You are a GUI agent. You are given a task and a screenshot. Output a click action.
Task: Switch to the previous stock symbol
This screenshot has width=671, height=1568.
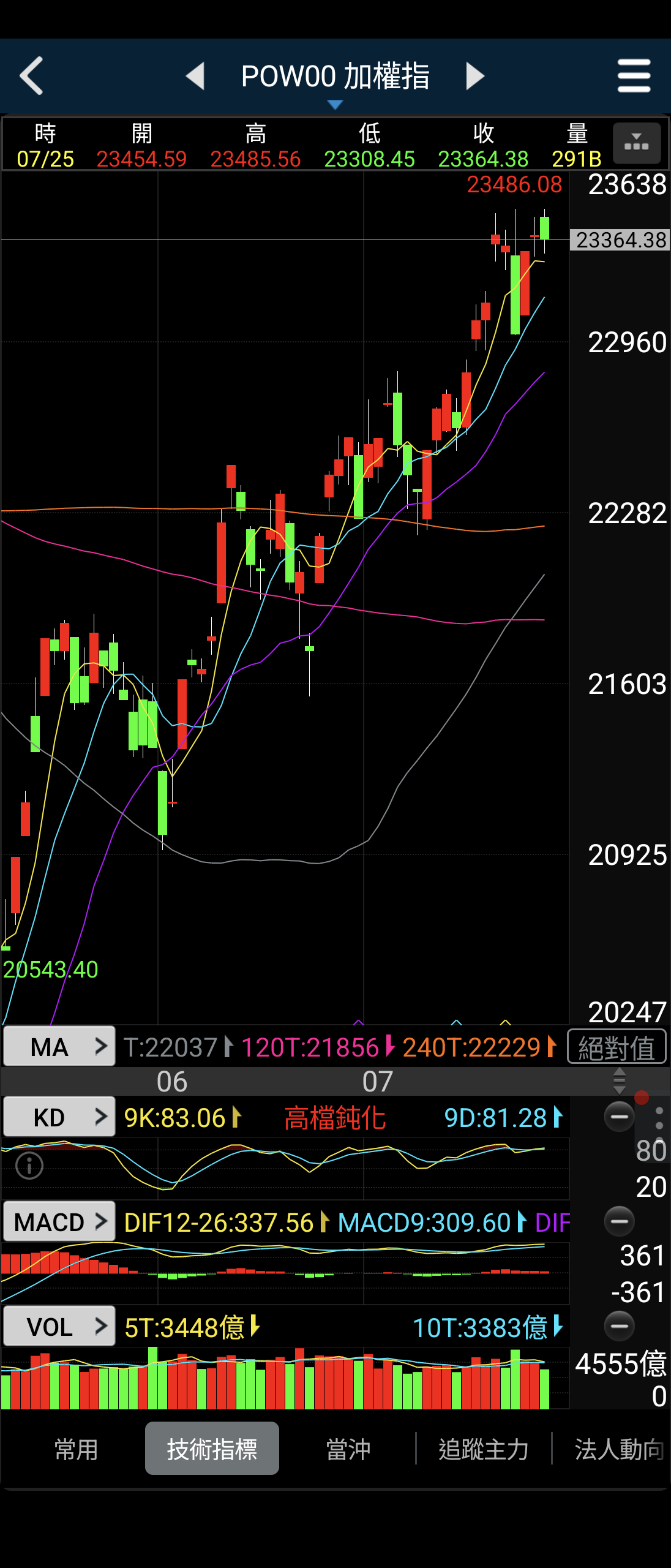[195, 76]
